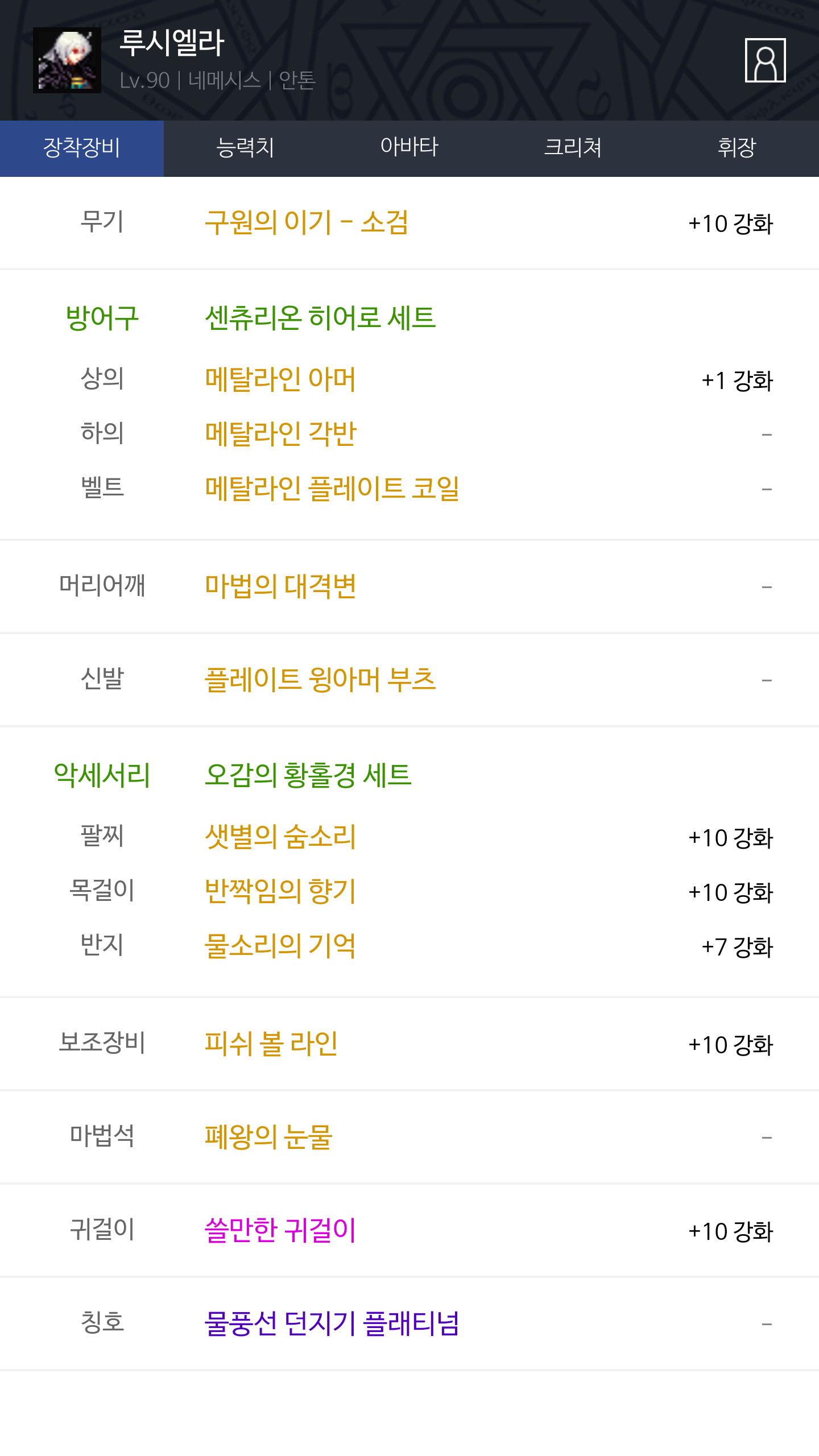Open 센츄리온 히어로 세트 details
This screenshot has height=1456, width=819.
click(x=320, y=317)
